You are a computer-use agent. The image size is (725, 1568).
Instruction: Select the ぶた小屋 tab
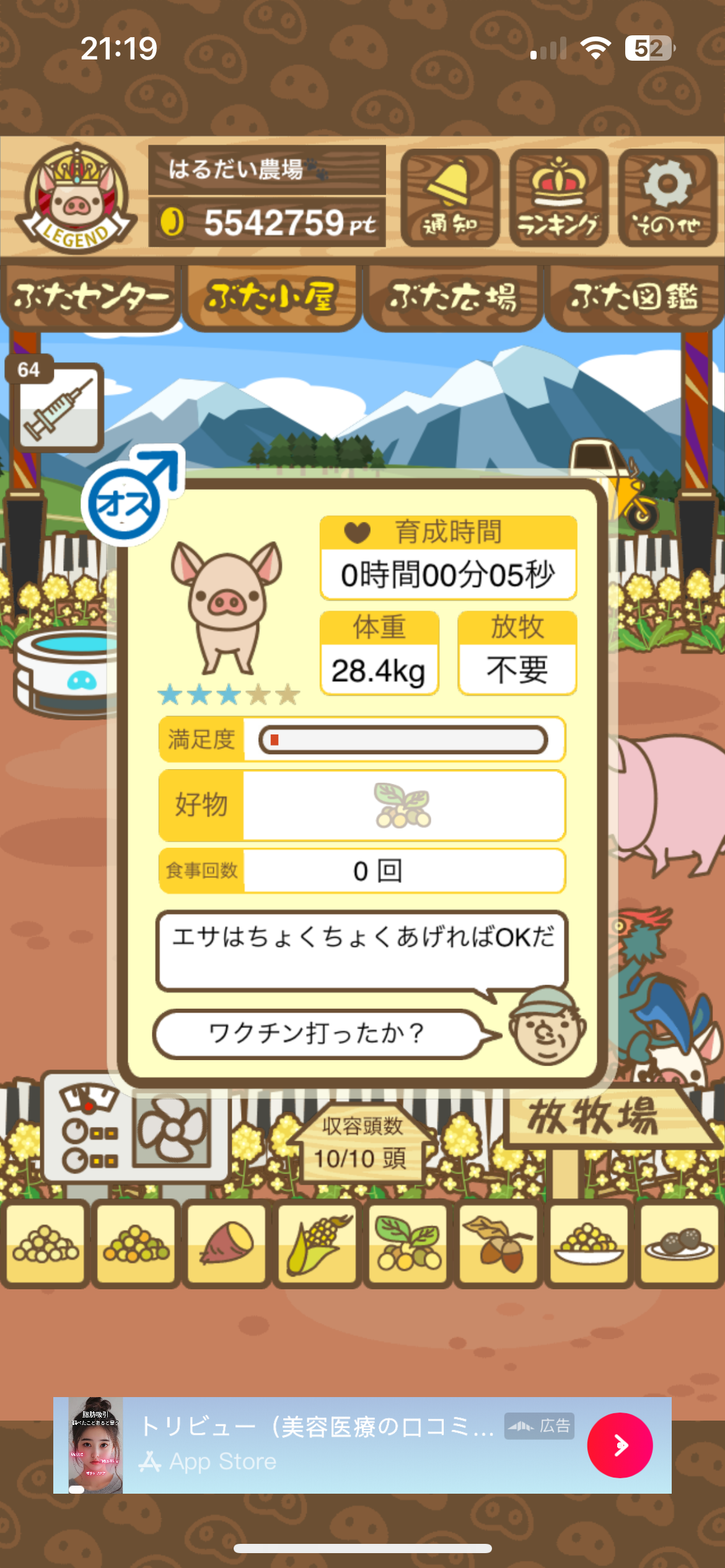pos(271,297)
